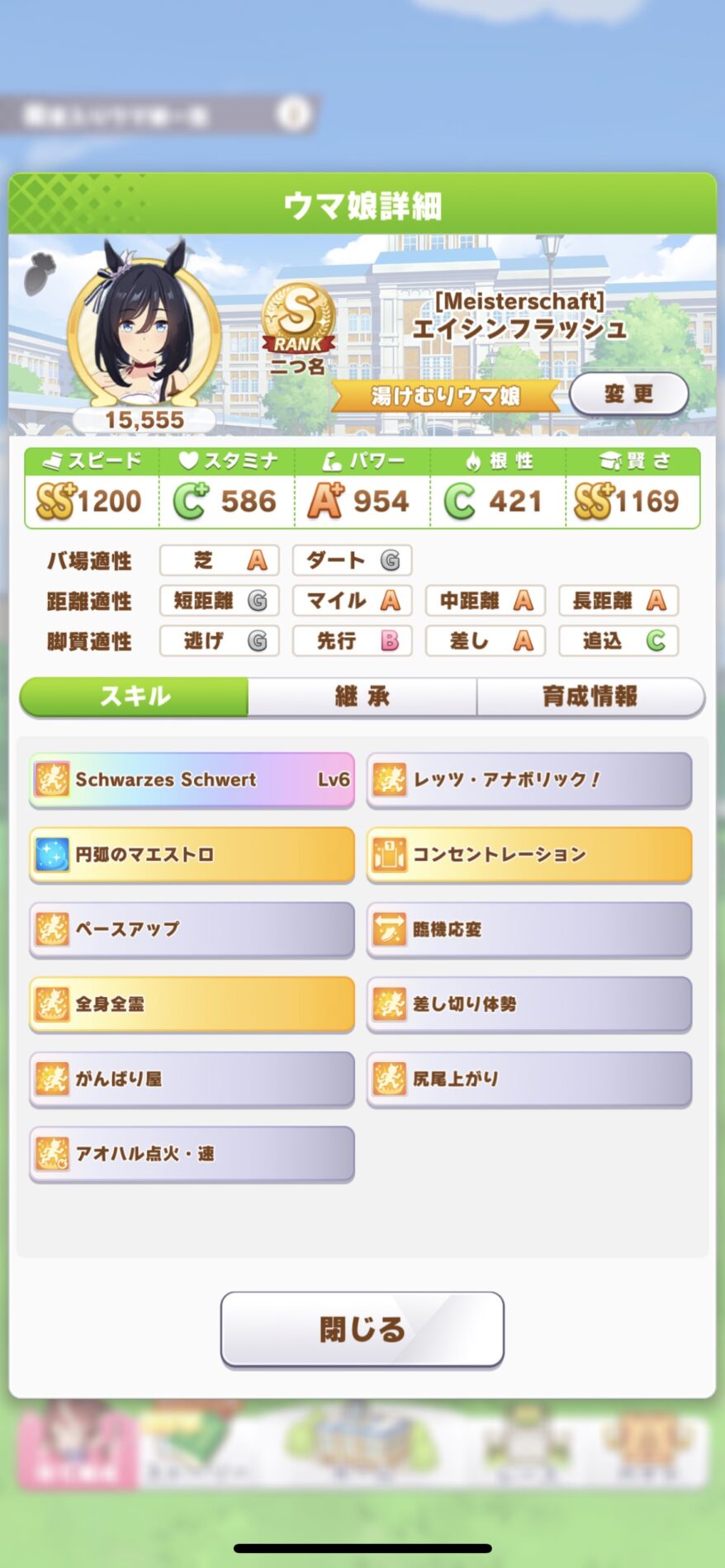Show details for コンセントレーション skill

pos(528,854)
